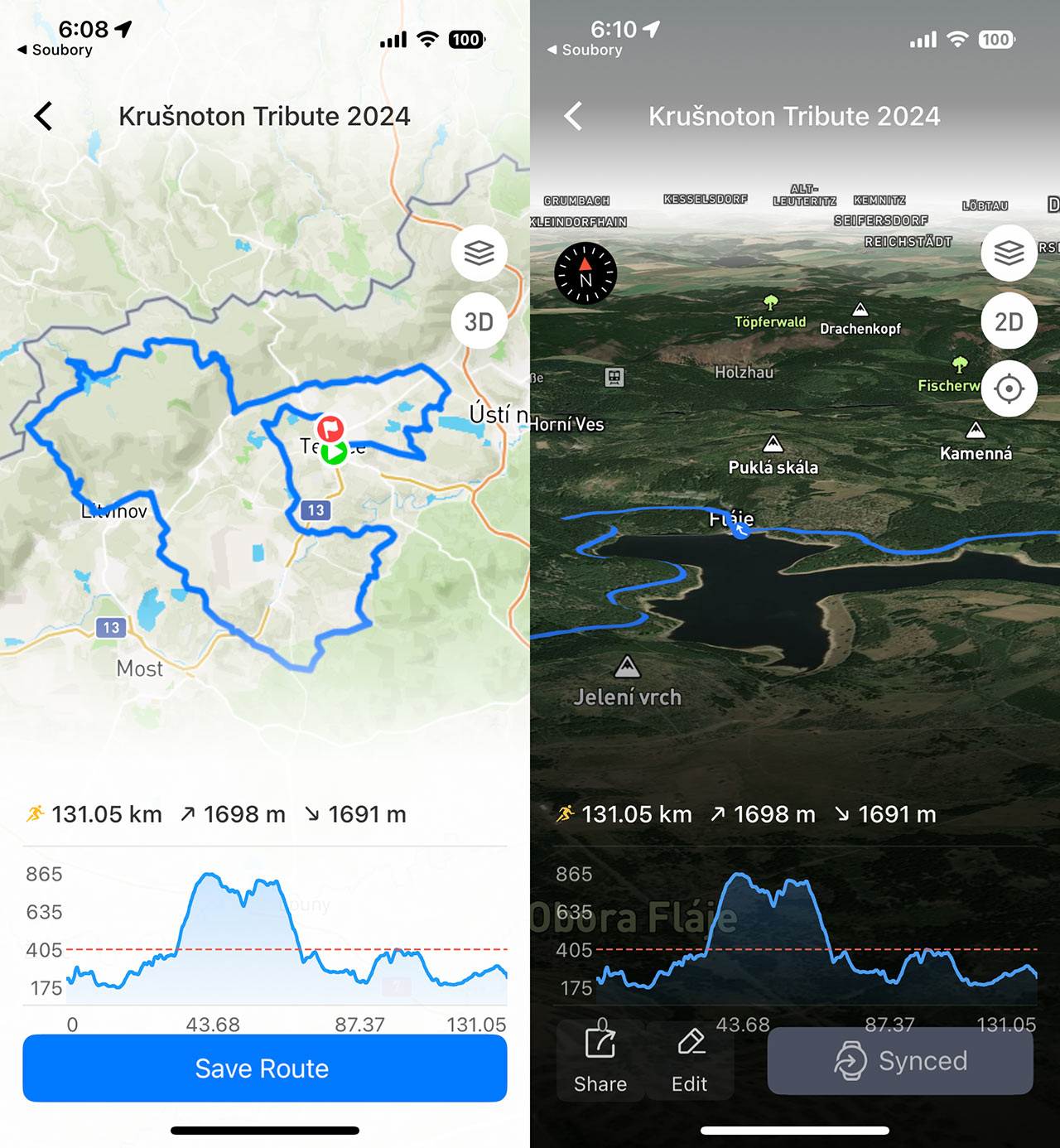
Task: Open map layers above the 2D button
Action: pos(1008,253)
